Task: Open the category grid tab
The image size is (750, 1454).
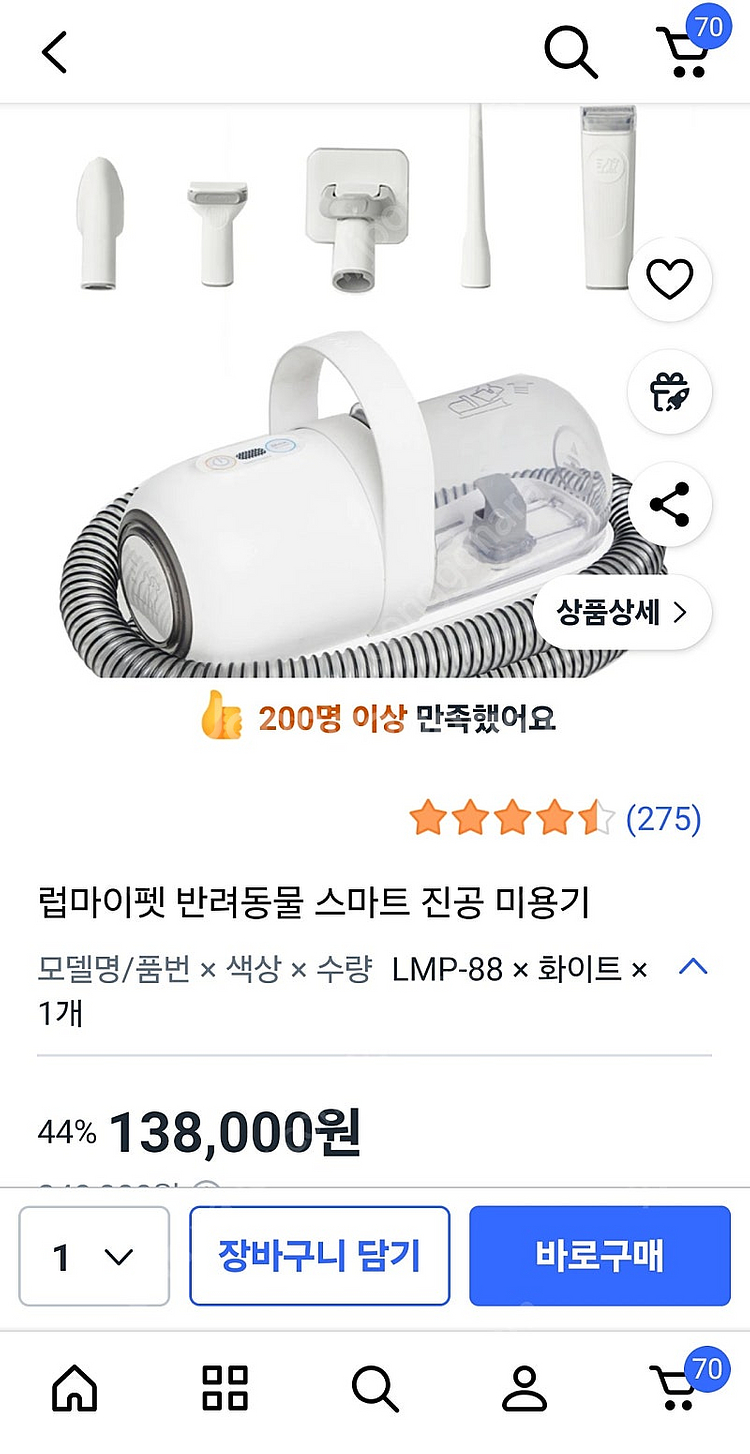Action: pos(225,1388)
